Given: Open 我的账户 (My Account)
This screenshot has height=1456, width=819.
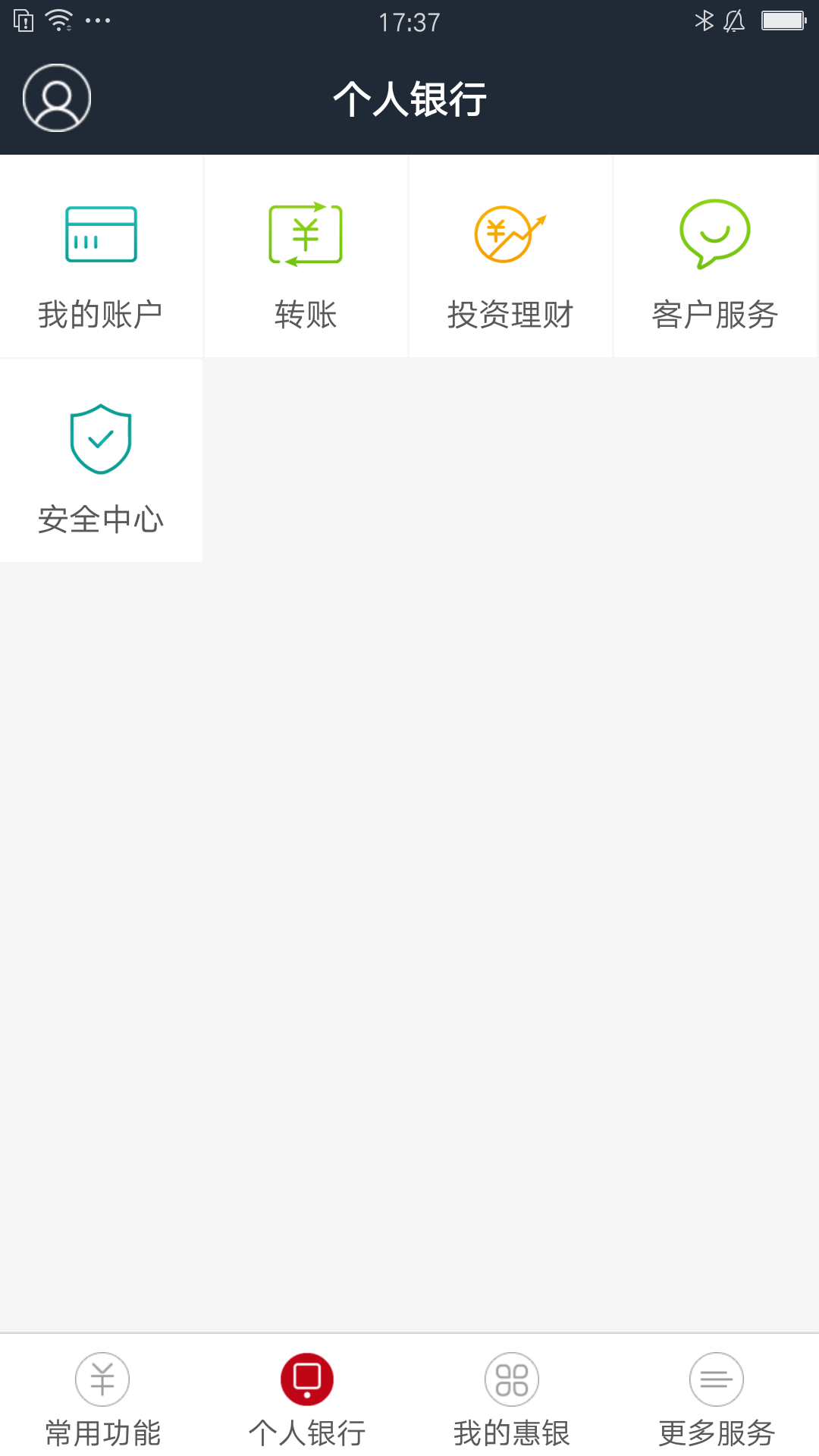Looking at the screenshot, I should coord(101,257).
